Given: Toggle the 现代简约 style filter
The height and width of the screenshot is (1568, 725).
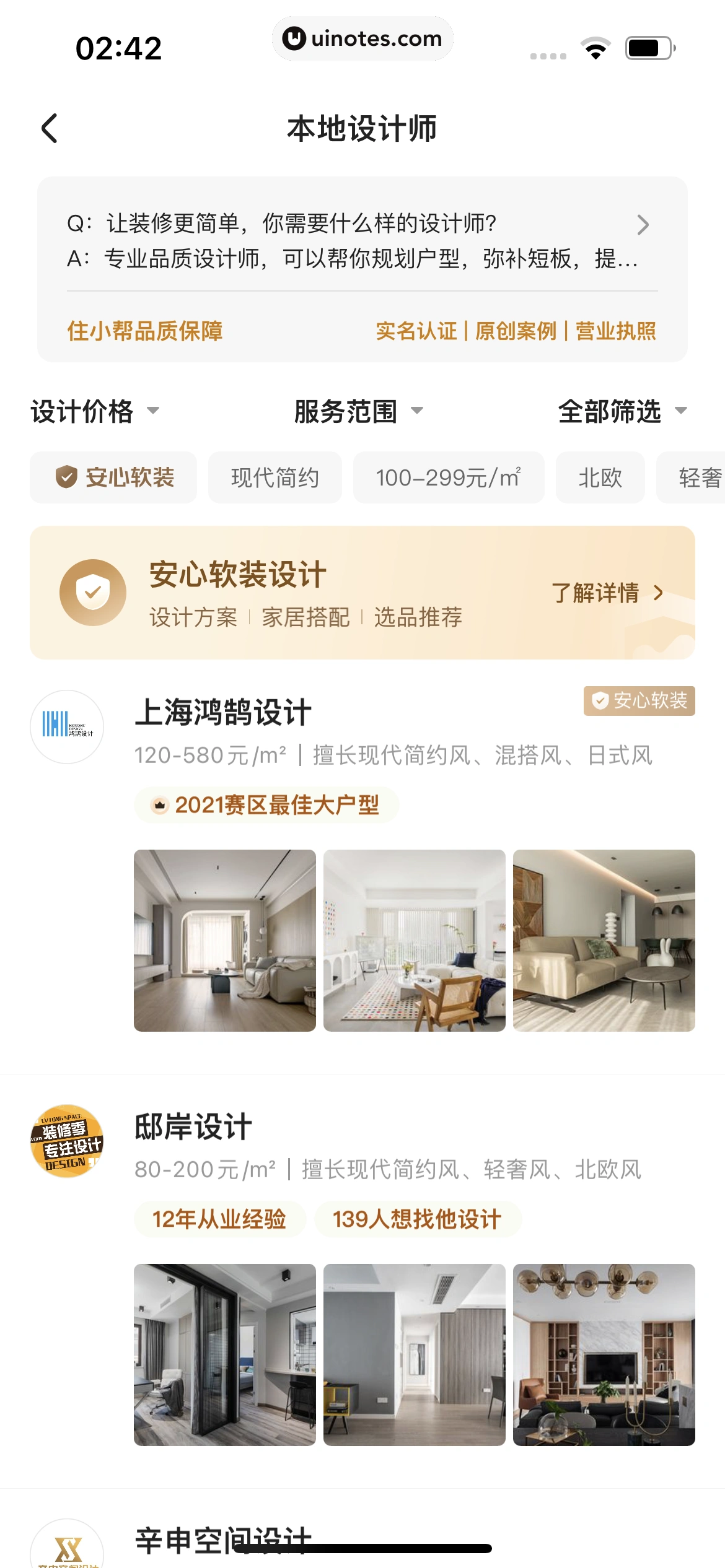Looking at the screenshot, I should (x=275, y=477).
